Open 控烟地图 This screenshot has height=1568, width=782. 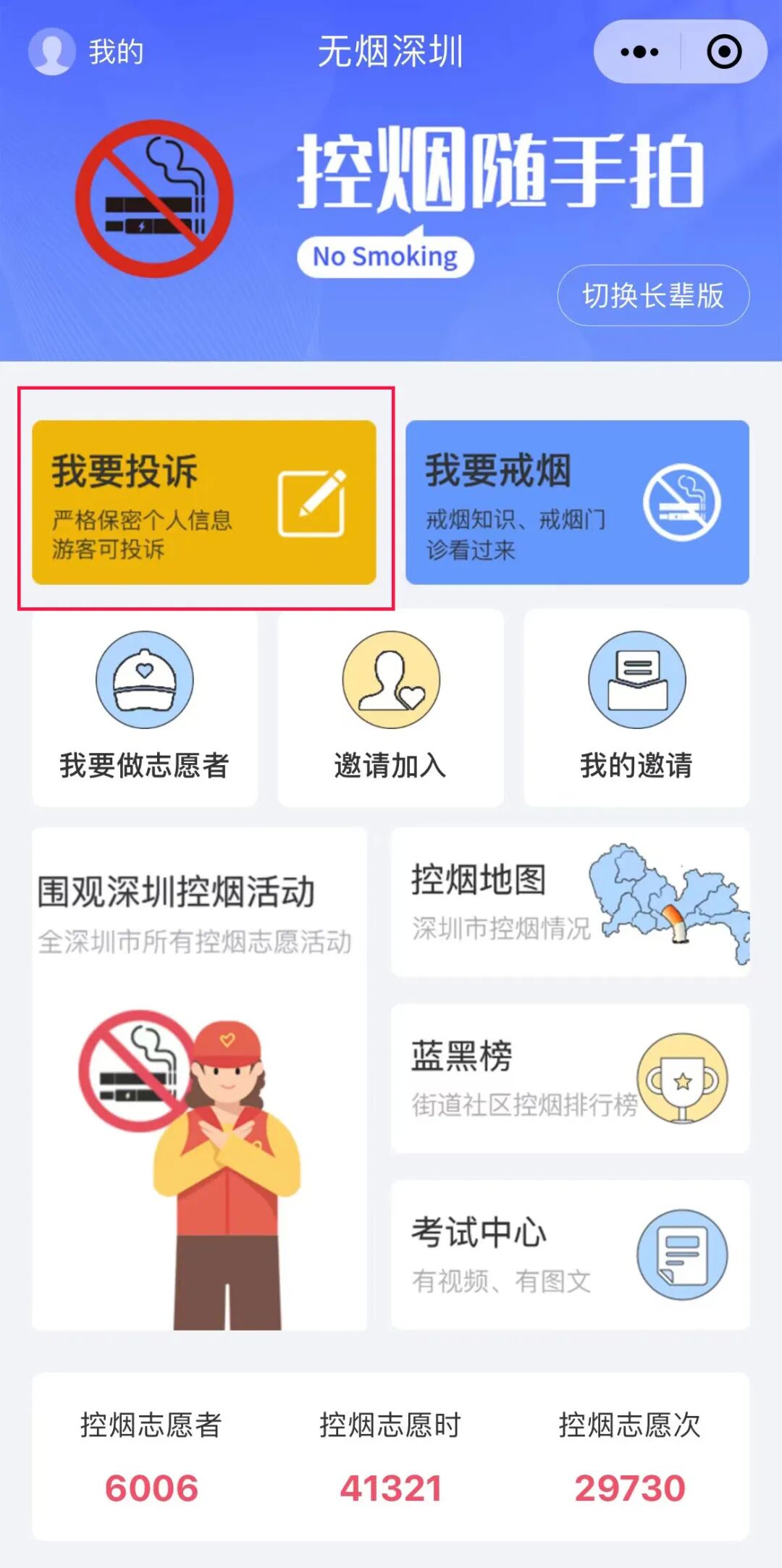tap(571, 902)
